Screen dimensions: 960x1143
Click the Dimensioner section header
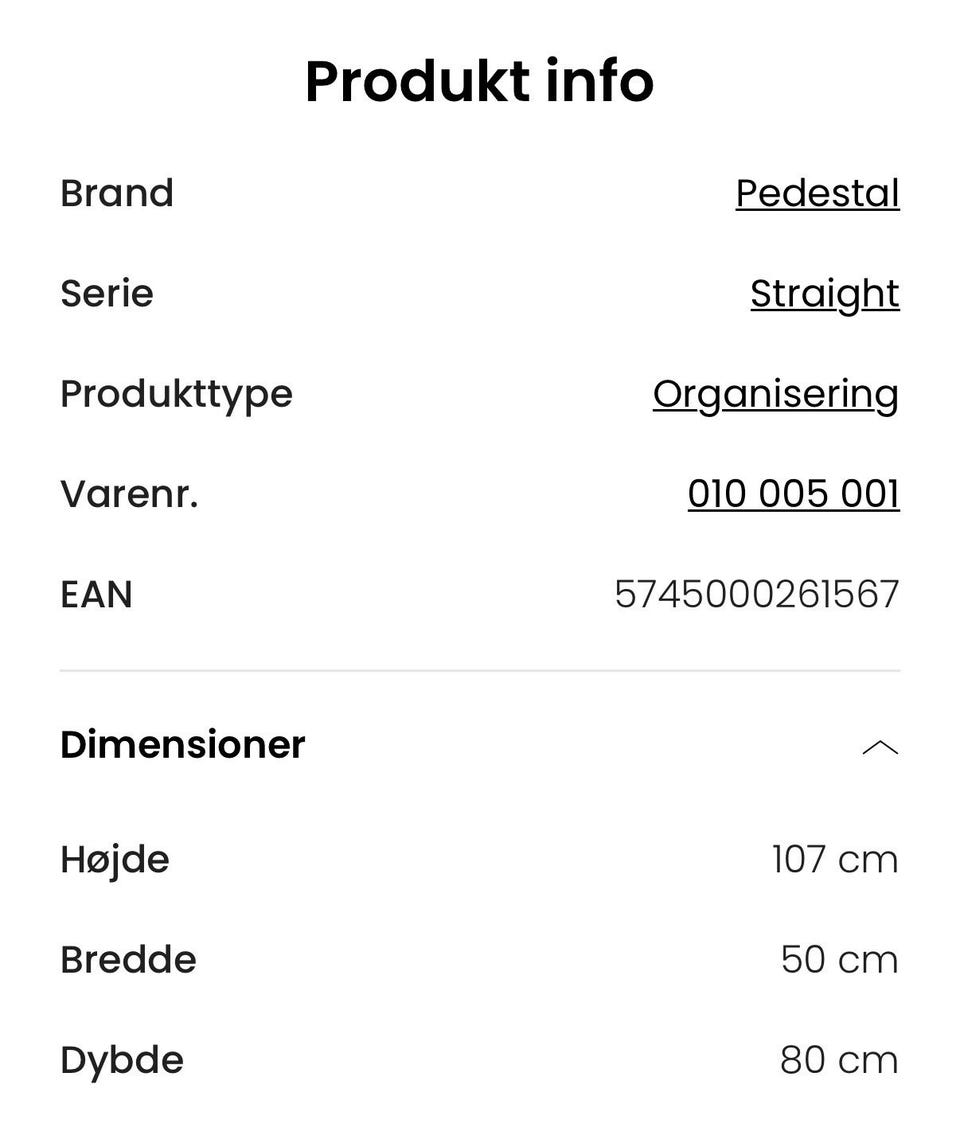[x=182, y=744]
